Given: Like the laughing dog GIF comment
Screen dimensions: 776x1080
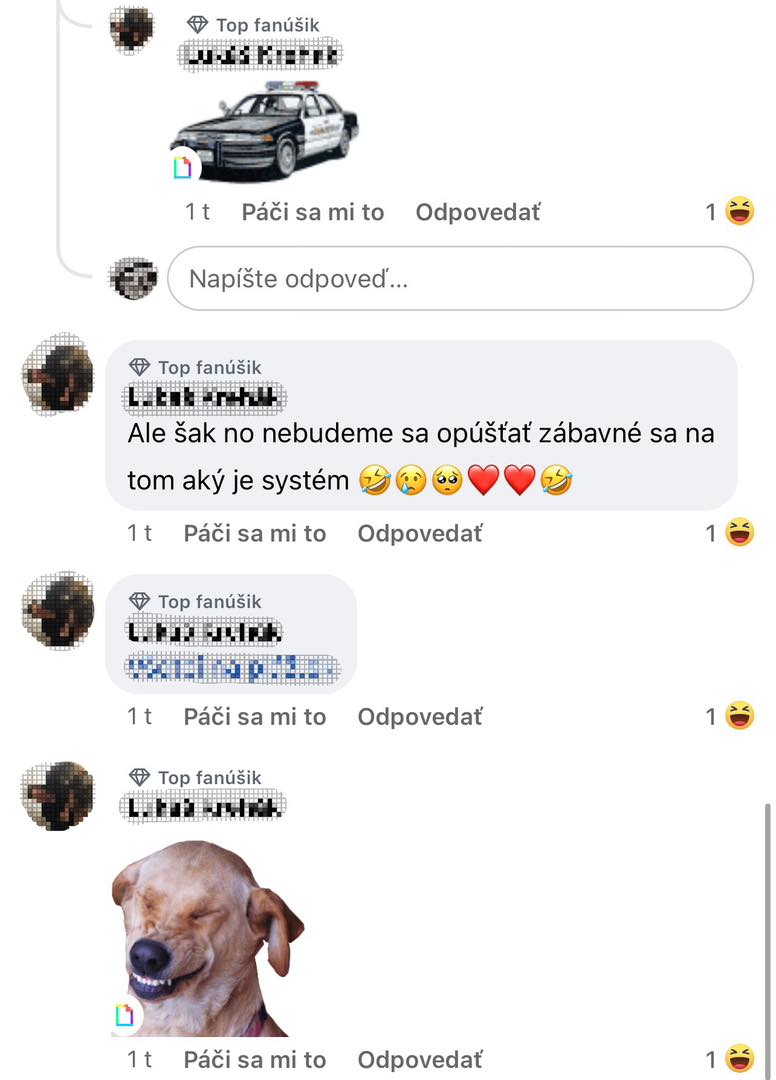Looking at the screenshot, I should pos(254,1060).
